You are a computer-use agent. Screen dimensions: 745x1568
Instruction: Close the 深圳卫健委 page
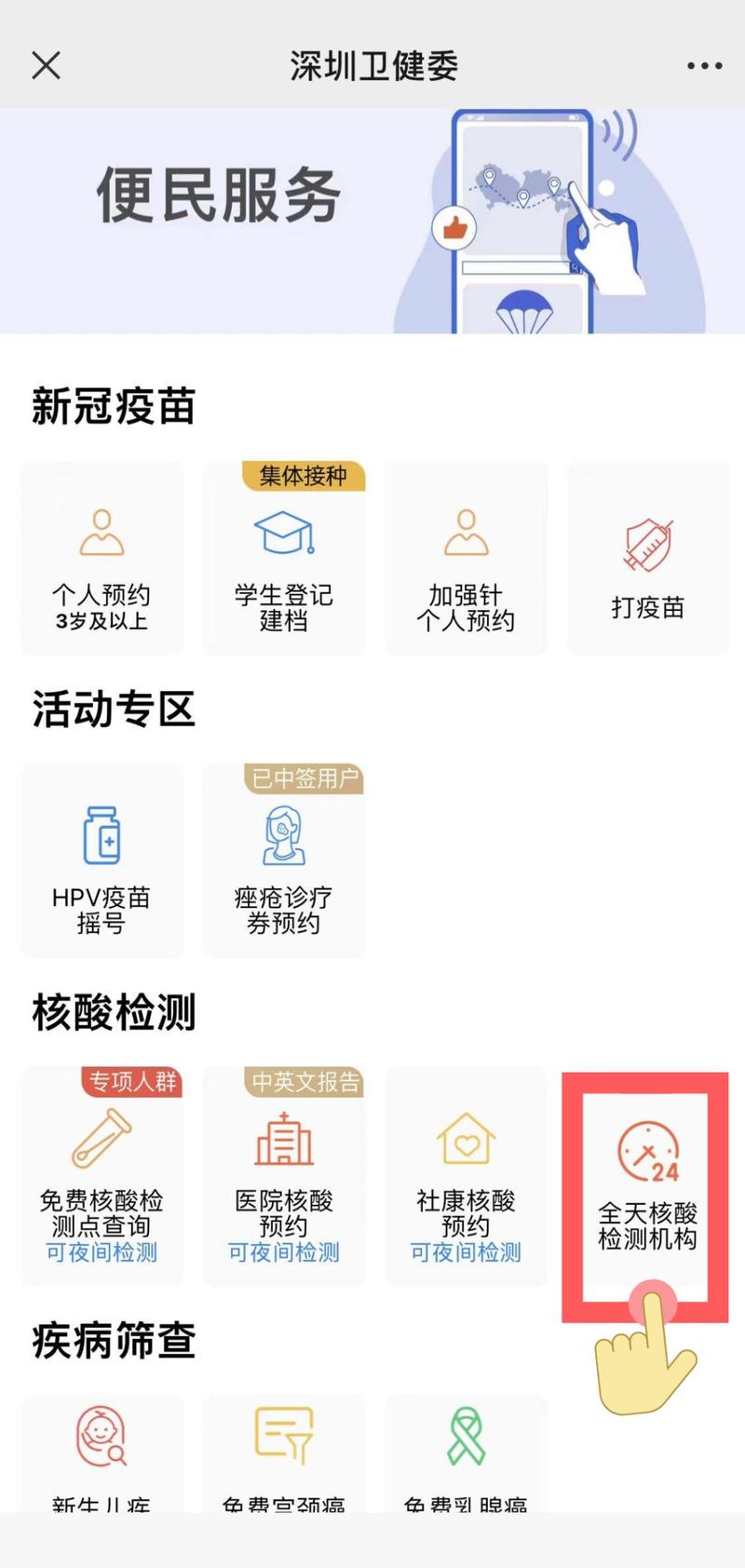point(46,65)
